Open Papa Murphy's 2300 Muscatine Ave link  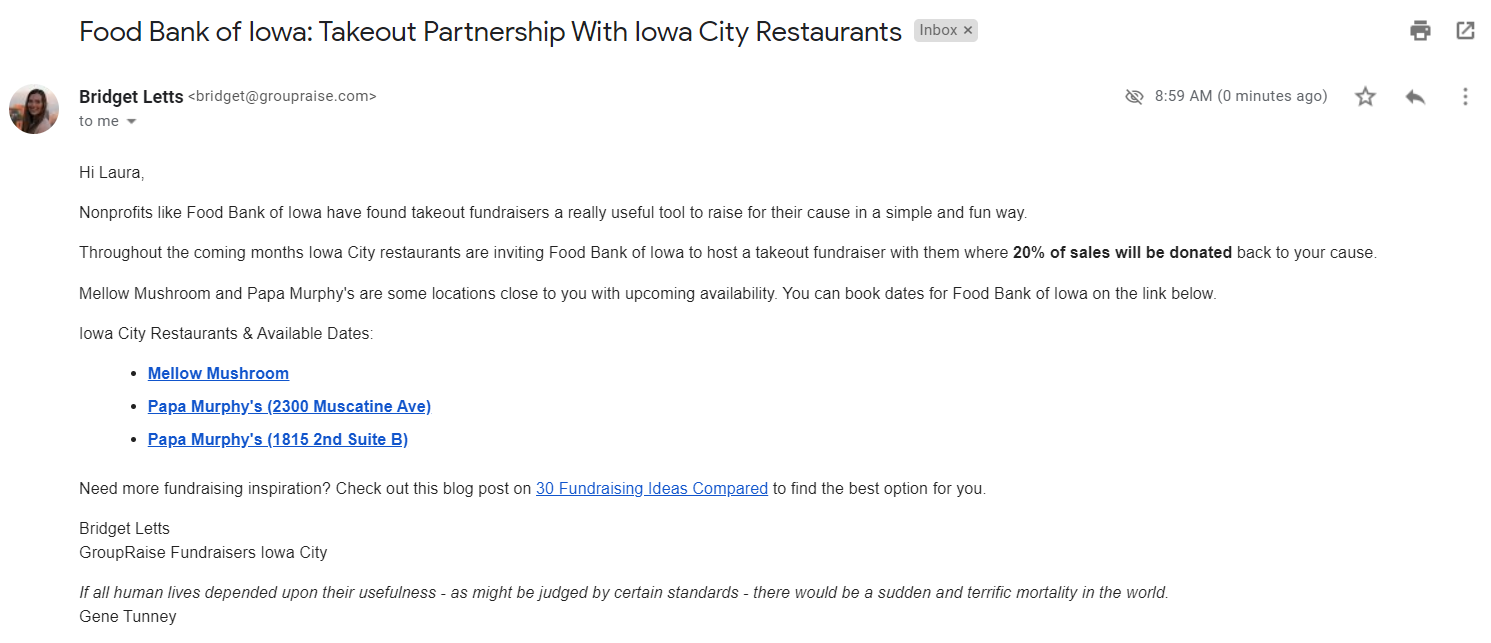point(289,406)
